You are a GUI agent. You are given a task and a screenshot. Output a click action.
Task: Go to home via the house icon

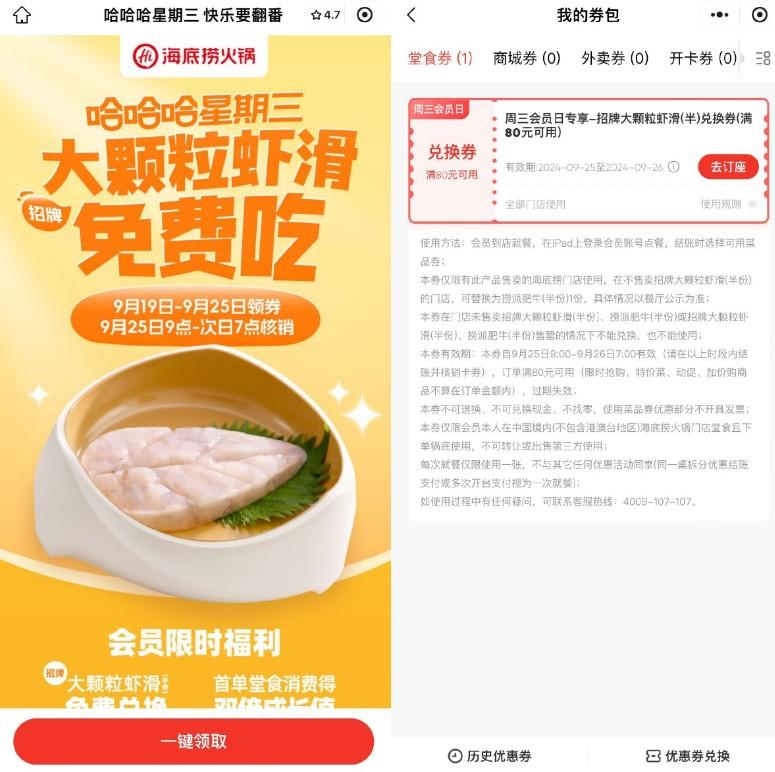pyautogui.click(x=21, y=15)
